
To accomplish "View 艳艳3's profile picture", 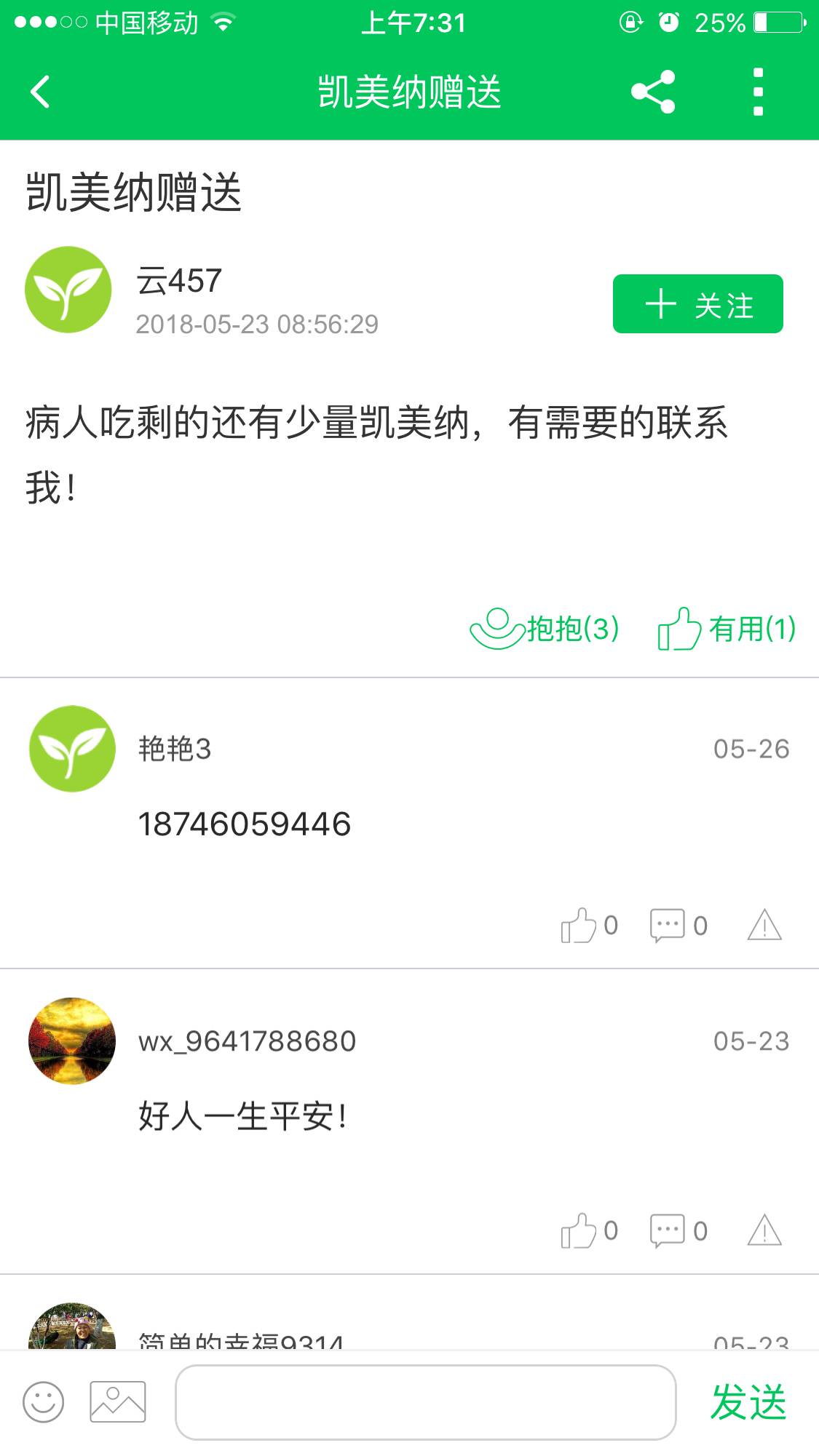I will tap(72, 749).
